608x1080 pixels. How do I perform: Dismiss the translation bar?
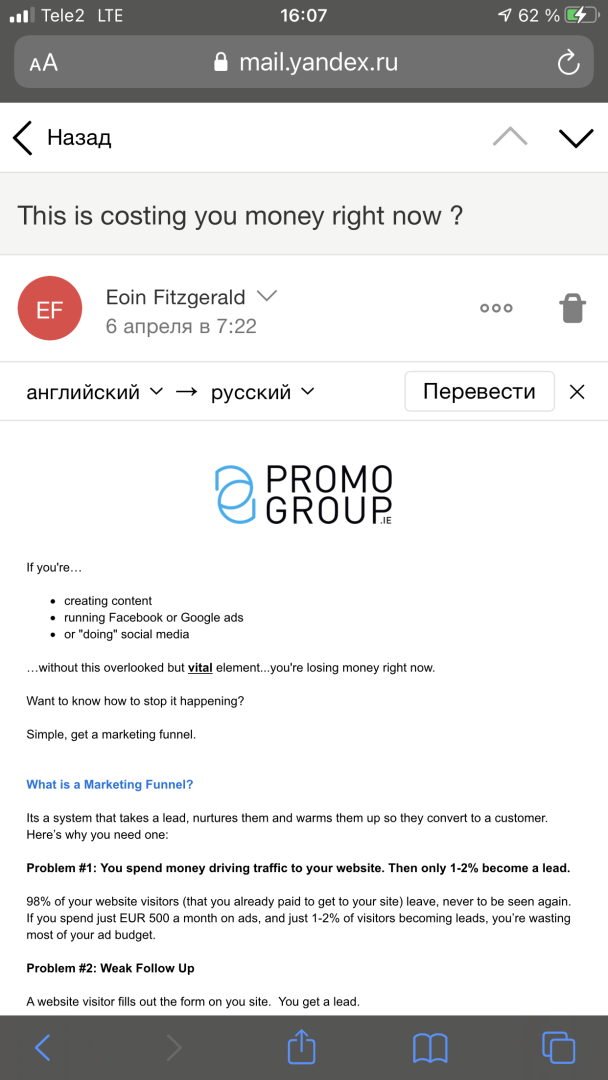tap(577, 392)
